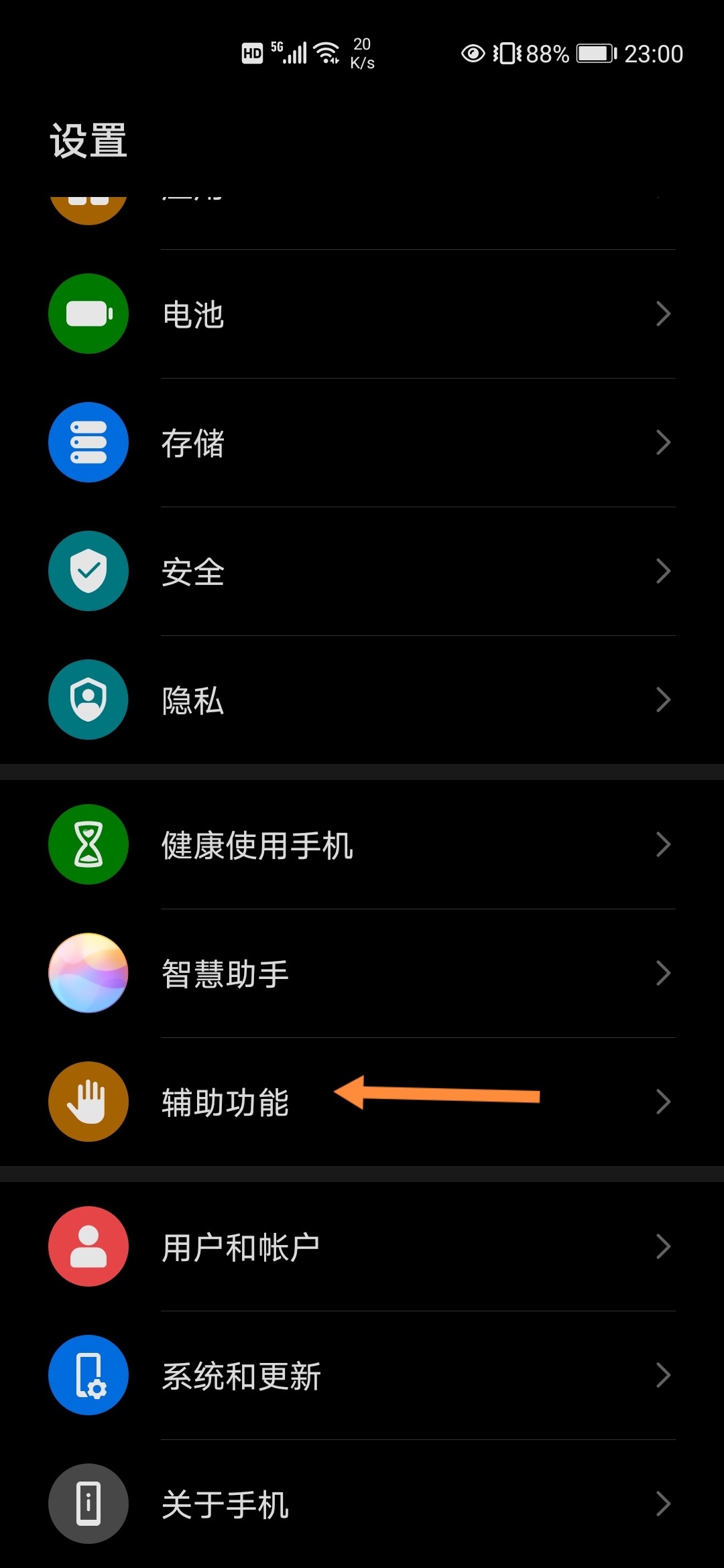
Task: Expand the Battery settings chevron
Action: (x=664, y=314)
